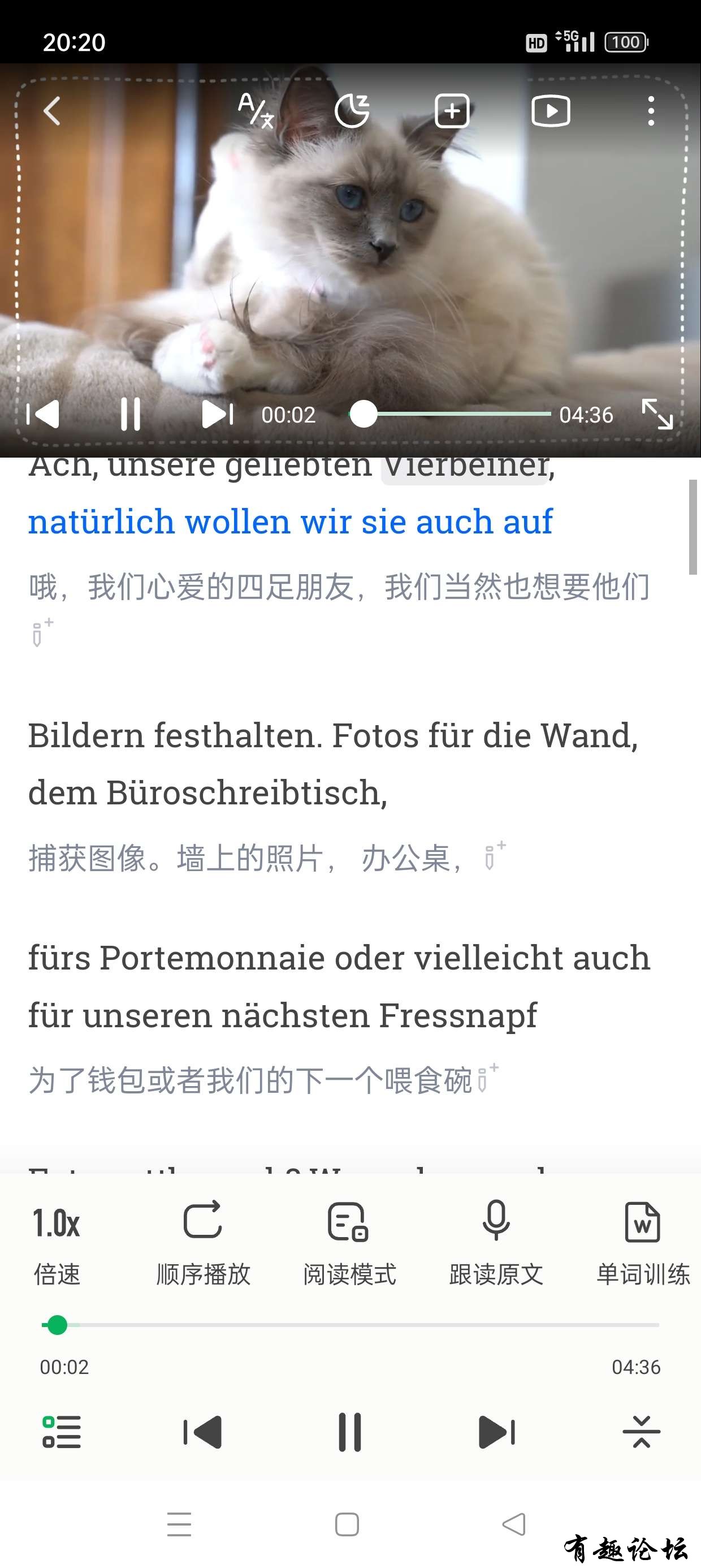Go back using the video's back arrow
Screen dimensions: 701x1568
click(53, 111)
